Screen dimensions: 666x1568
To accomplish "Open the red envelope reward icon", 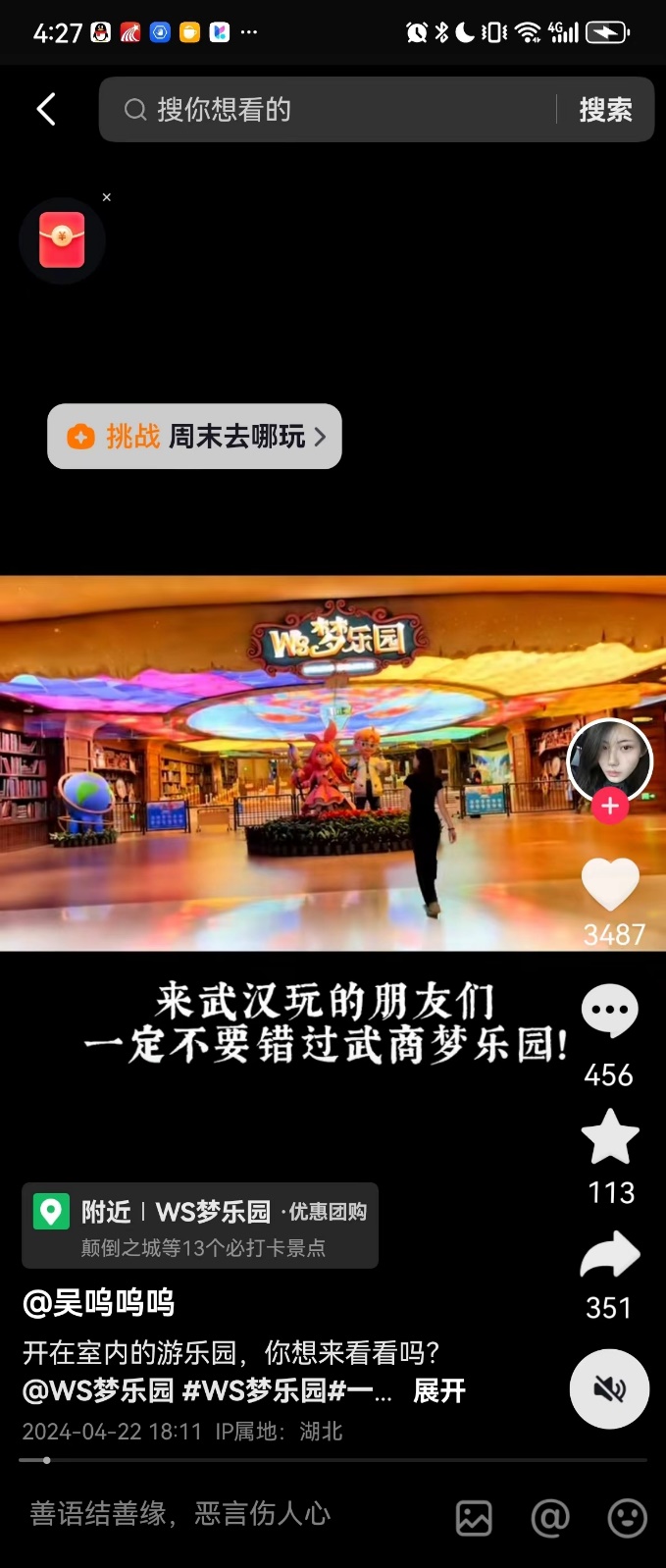I will tap(62, 241).
